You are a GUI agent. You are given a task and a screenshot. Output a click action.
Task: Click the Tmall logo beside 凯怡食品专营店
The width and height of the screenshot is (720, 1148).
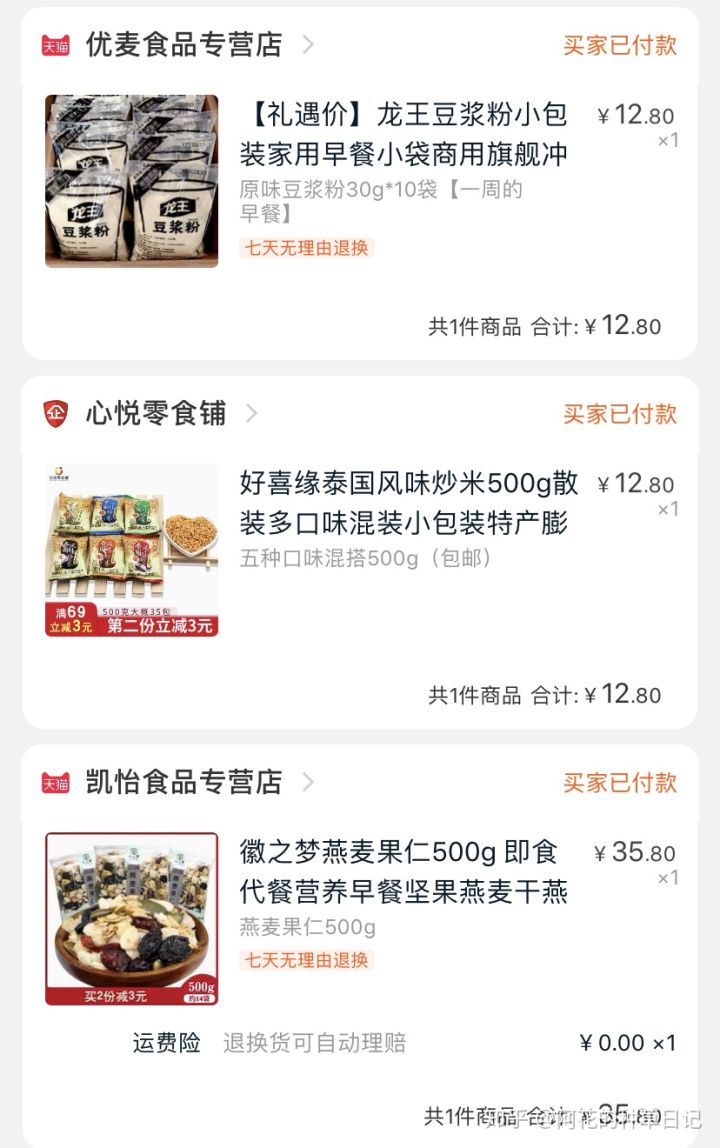pos(56,783)
